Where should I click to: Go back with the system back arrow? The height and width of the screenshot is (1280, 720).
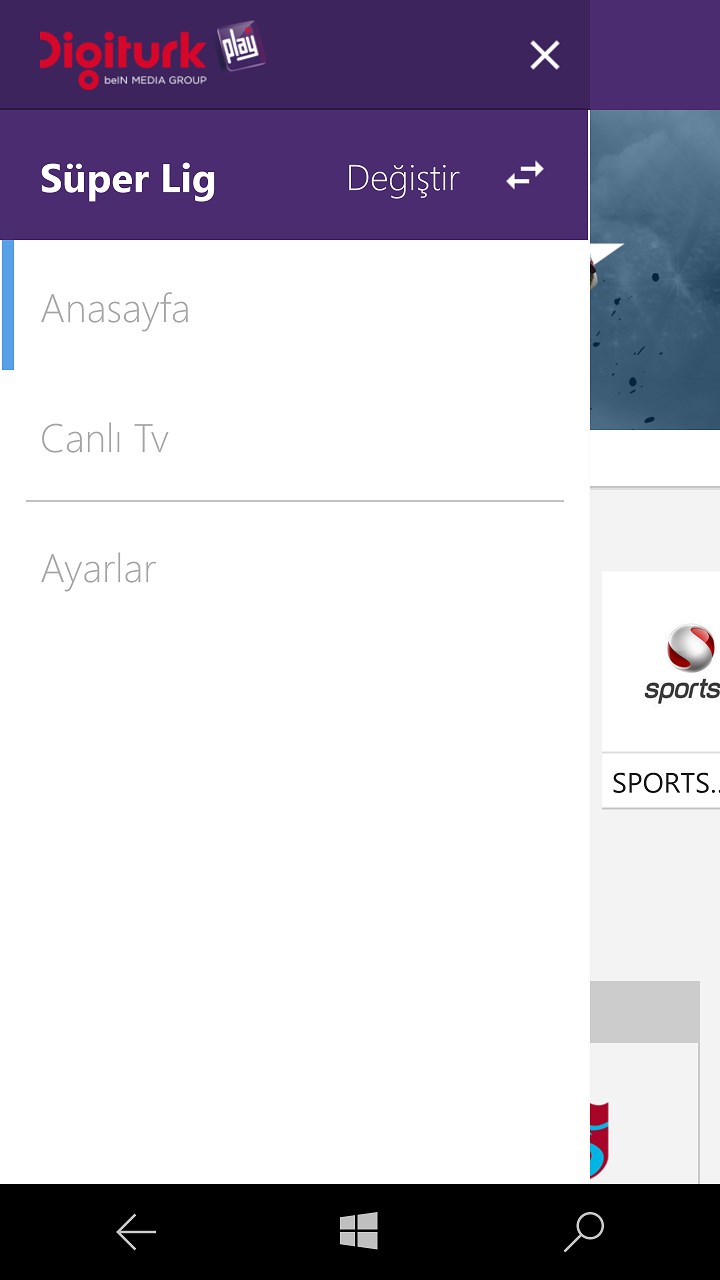[x=136, y=1232]
